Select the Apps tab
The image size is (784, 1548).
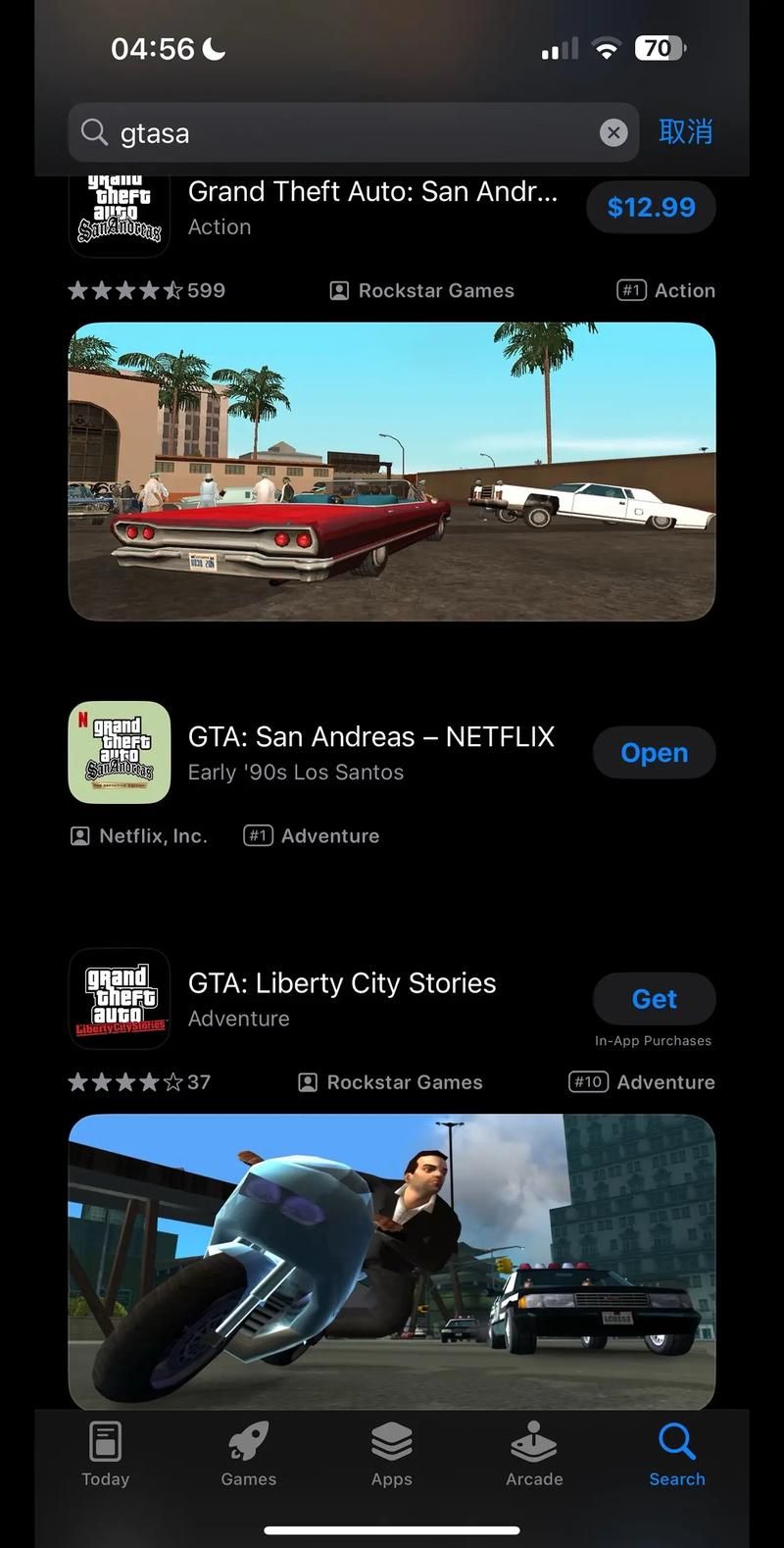point(391,1455)
